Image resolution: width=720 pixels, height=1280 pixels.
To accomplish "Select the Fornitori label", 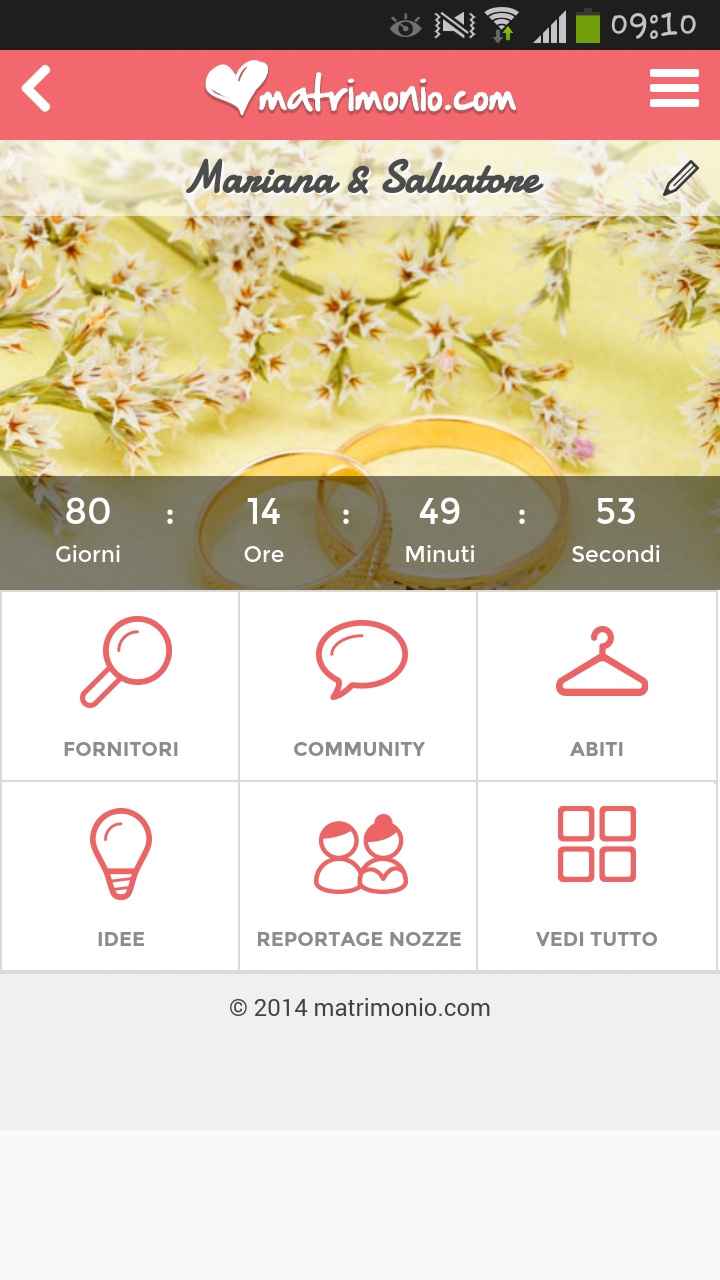I will tap(119, 748).
